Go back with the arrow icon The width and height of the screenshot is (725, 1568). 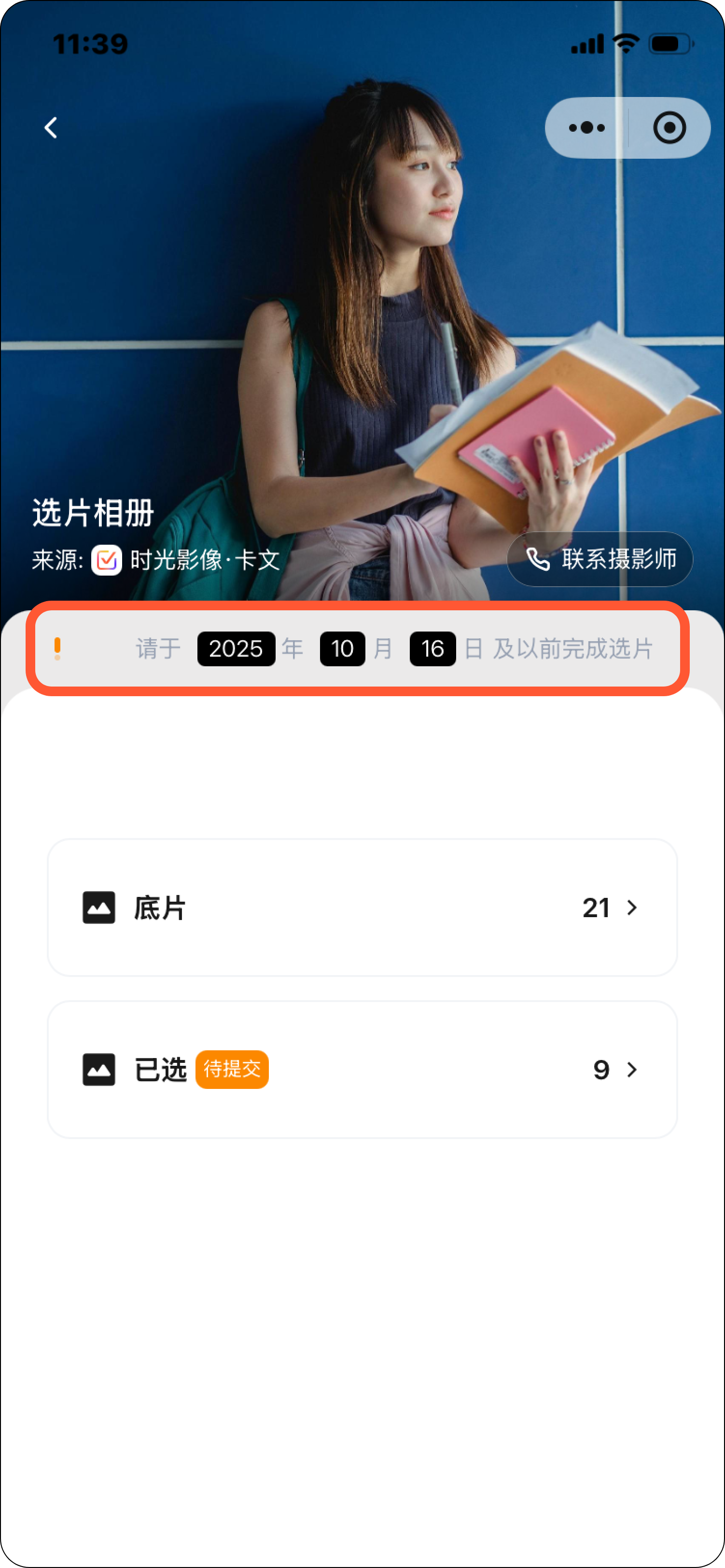tap(51, 128)
